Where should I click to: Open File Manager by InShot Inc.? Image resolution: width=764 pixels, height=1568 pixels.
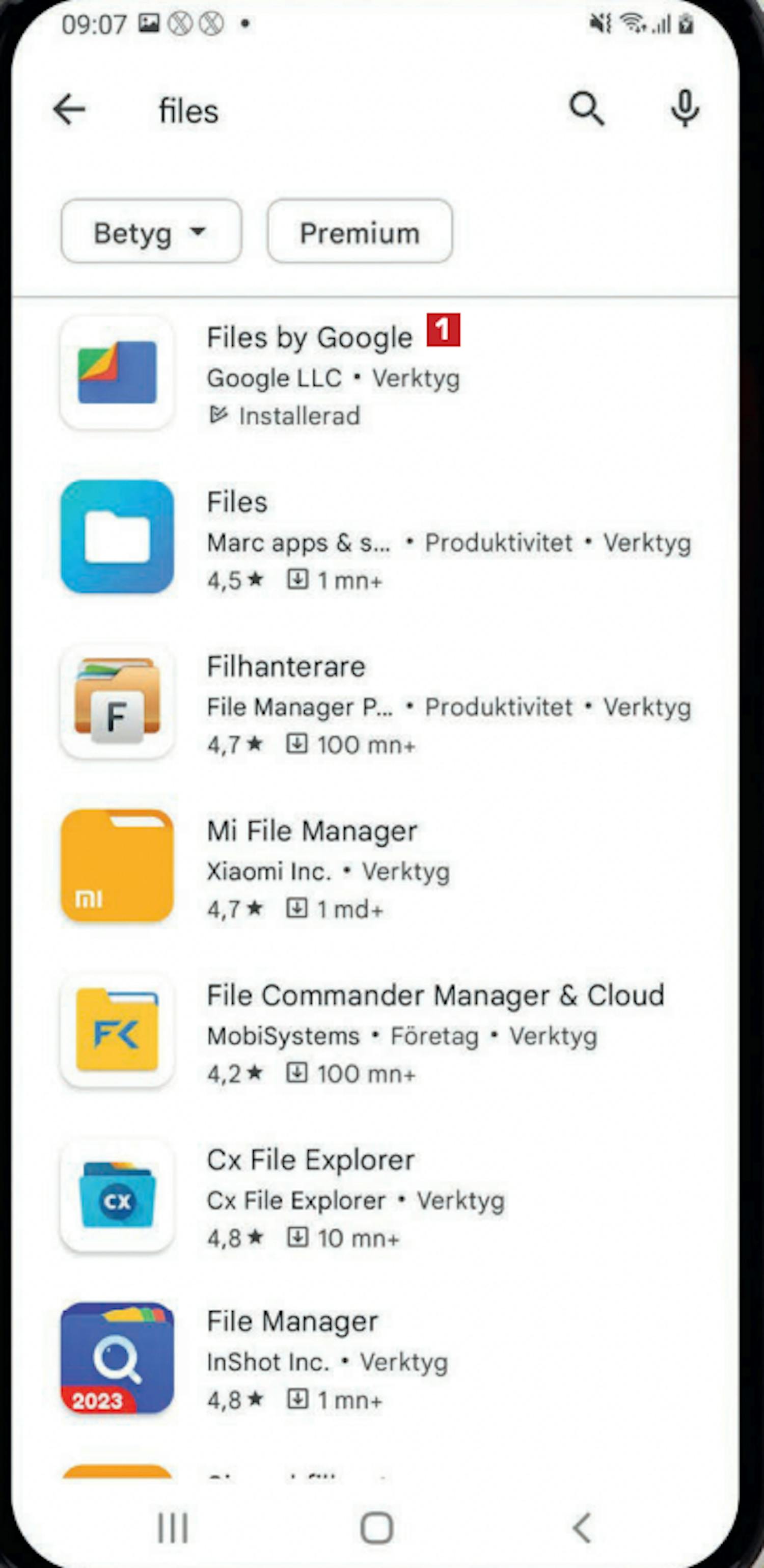click(292, 1321)
